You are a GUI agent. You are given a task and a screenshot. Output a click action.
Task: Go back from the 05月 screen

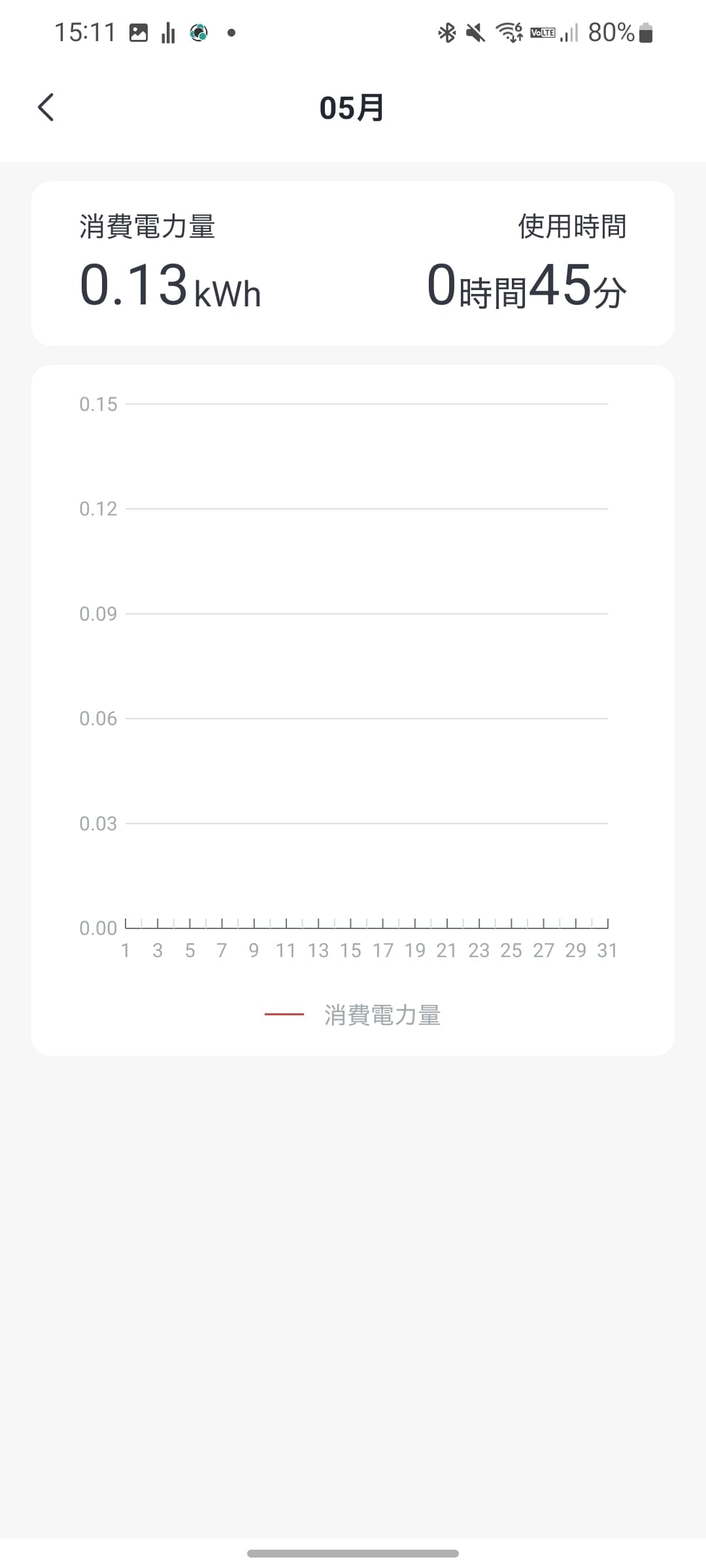click(x=46, y=108)
